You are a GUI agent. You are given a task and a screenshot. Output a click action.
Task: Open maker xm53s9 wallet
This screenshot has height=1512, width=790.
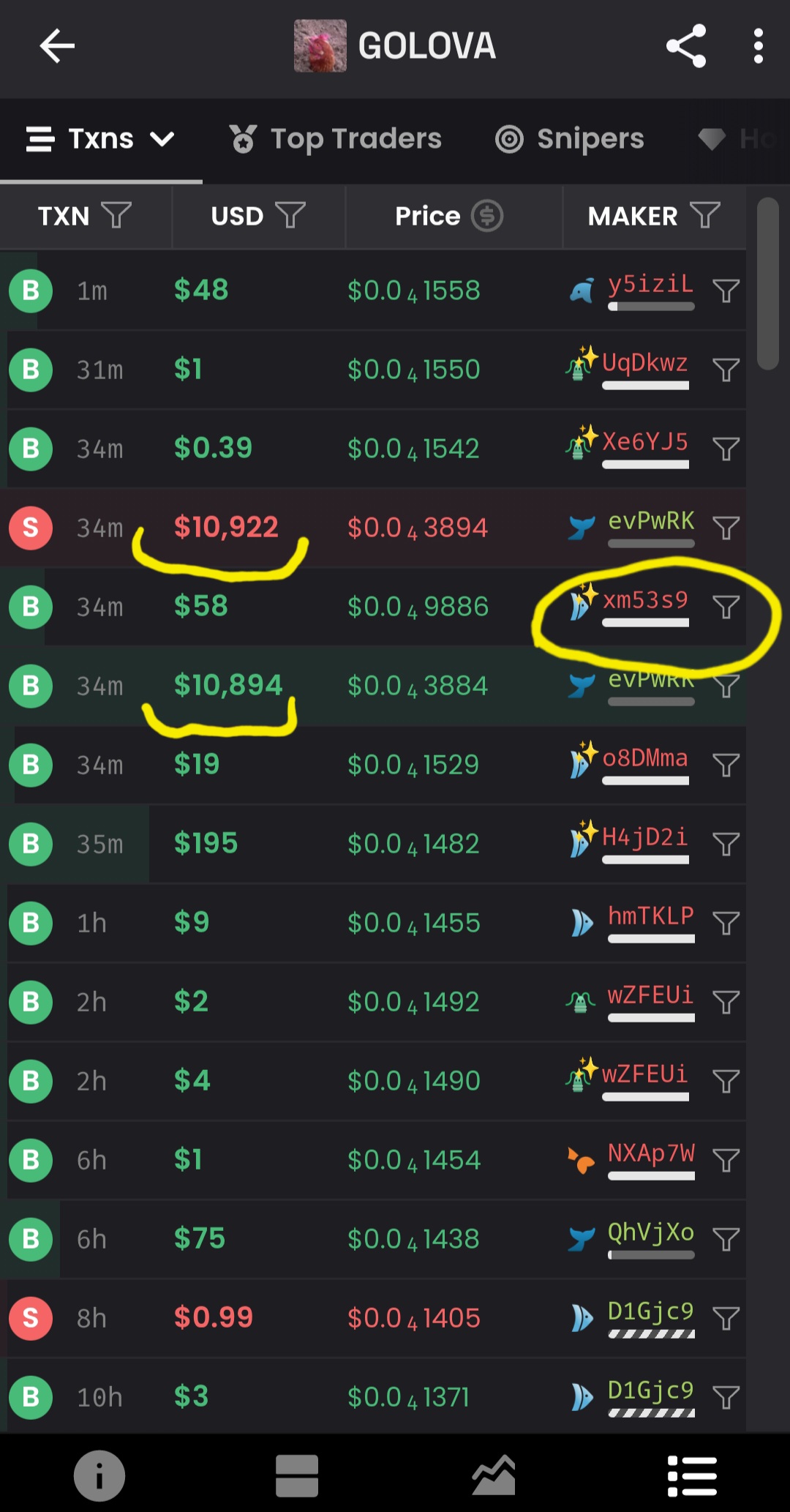[x=645, y=600]
